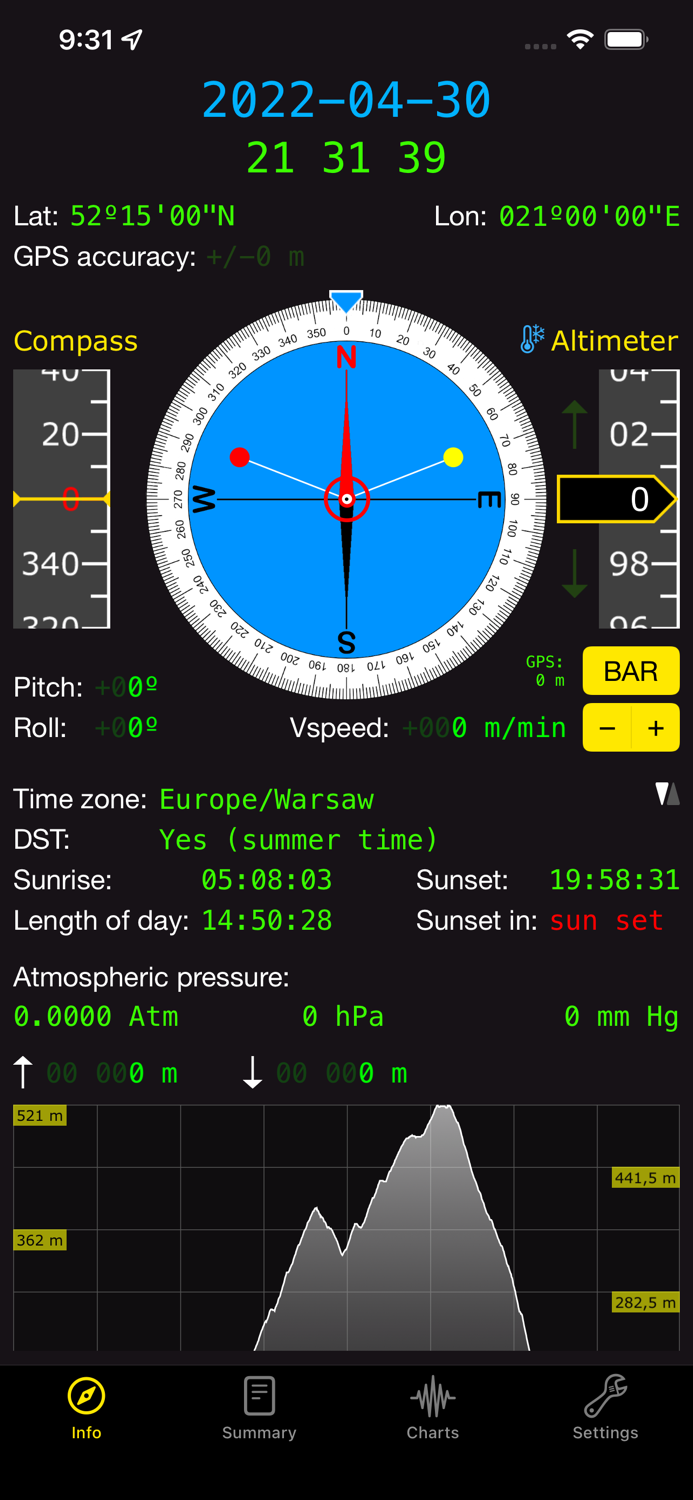Open the Charts tab
Screen dimensions: 693x1500
pyautogui.click(x=432, y=1407)
